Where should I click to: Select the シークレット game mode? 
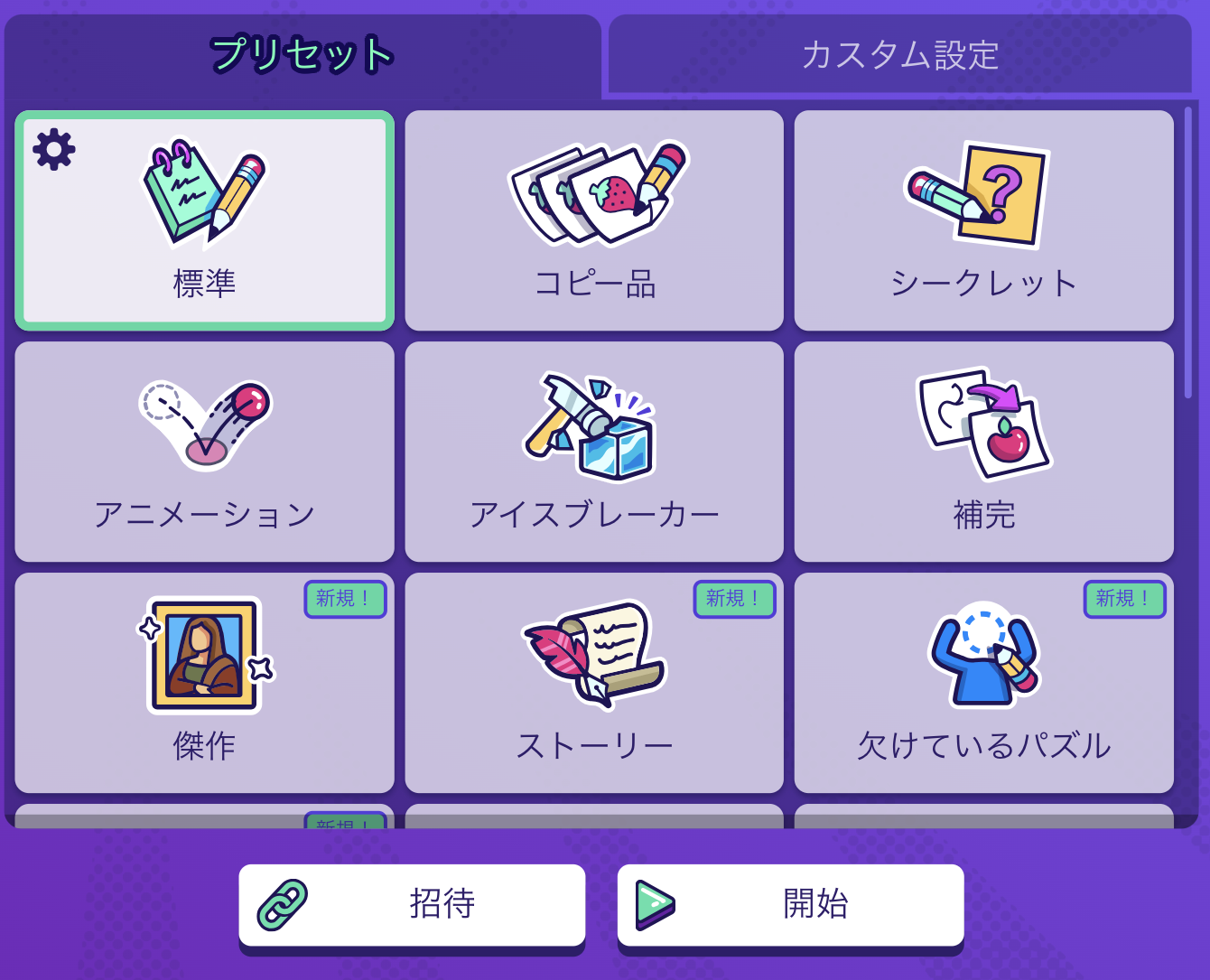(x=983, y=221)
